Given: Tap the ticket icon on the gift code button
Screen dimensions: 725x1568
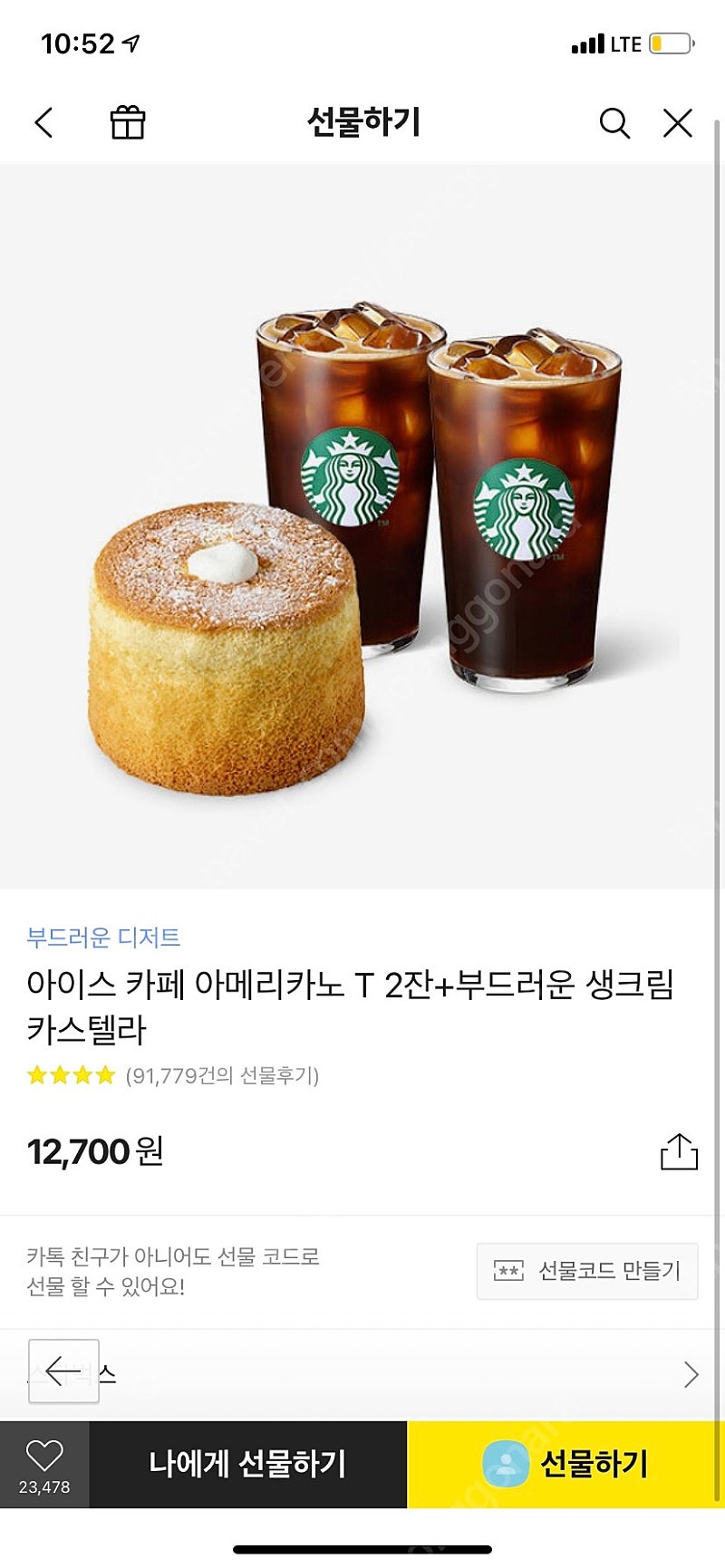Looking at the screenshot, I should click(511, 1271).
